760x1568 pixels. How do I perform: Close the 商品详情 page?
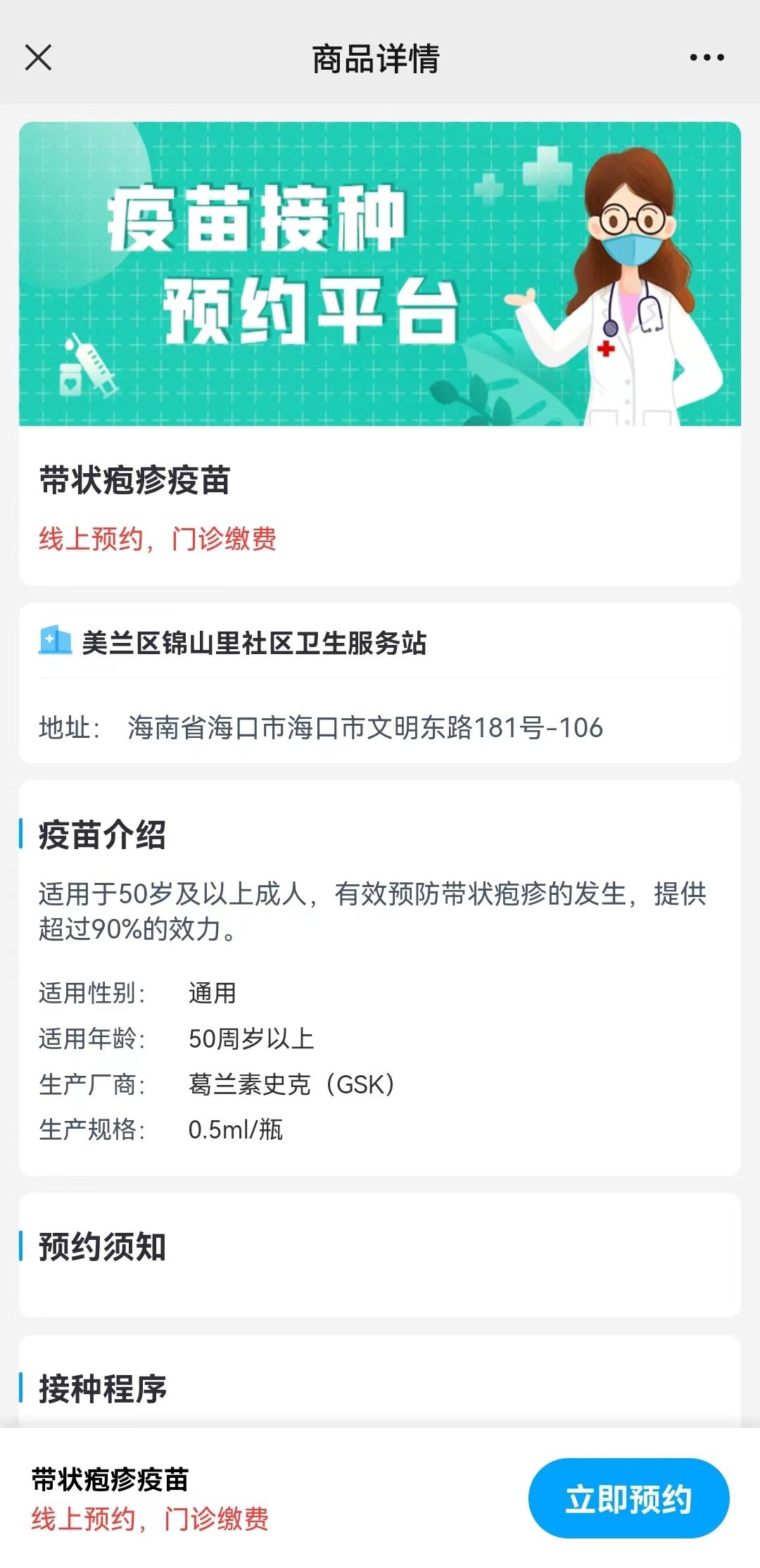pos(39,58)
